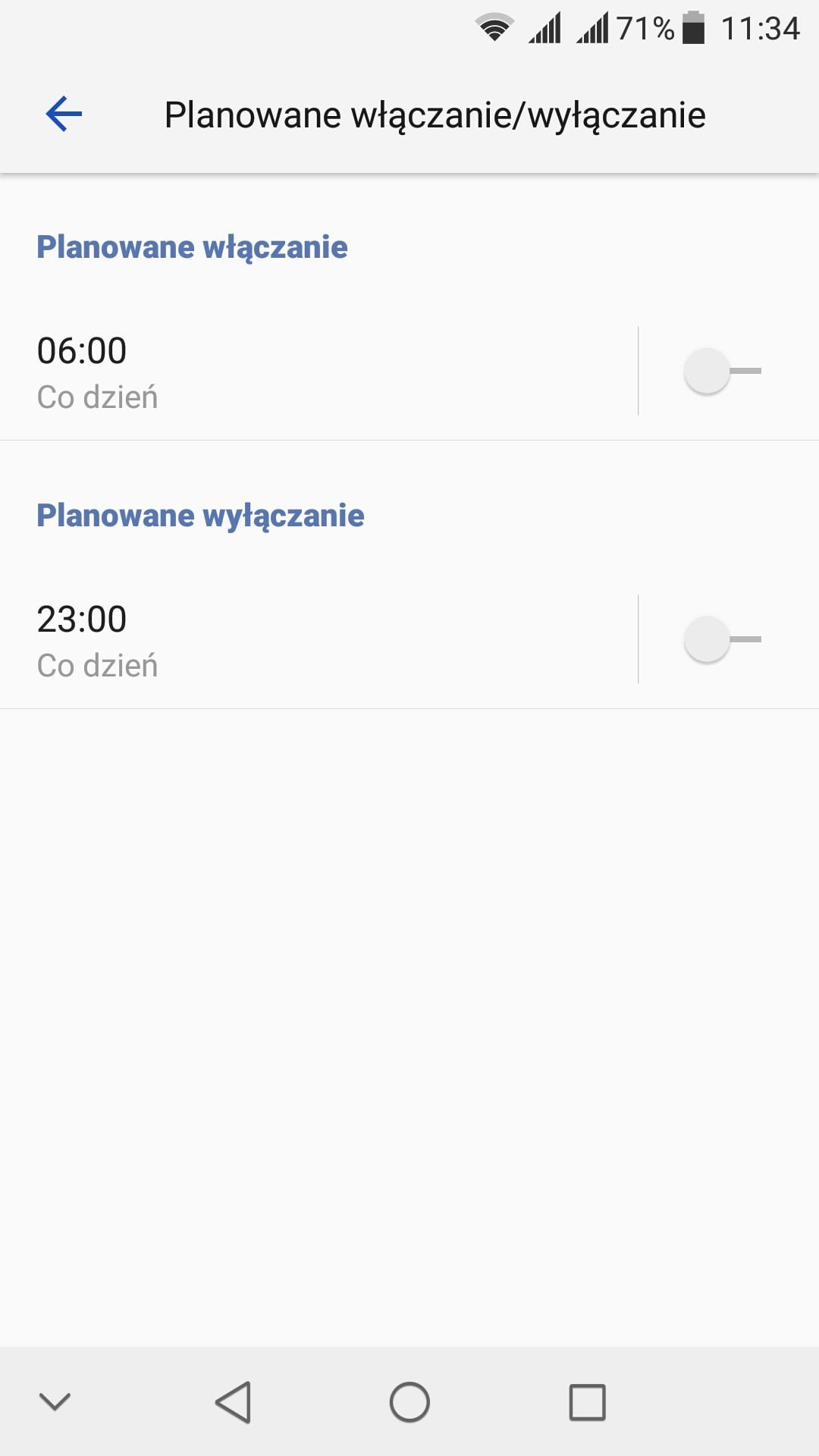Tap the system home button

point(409,1401)
